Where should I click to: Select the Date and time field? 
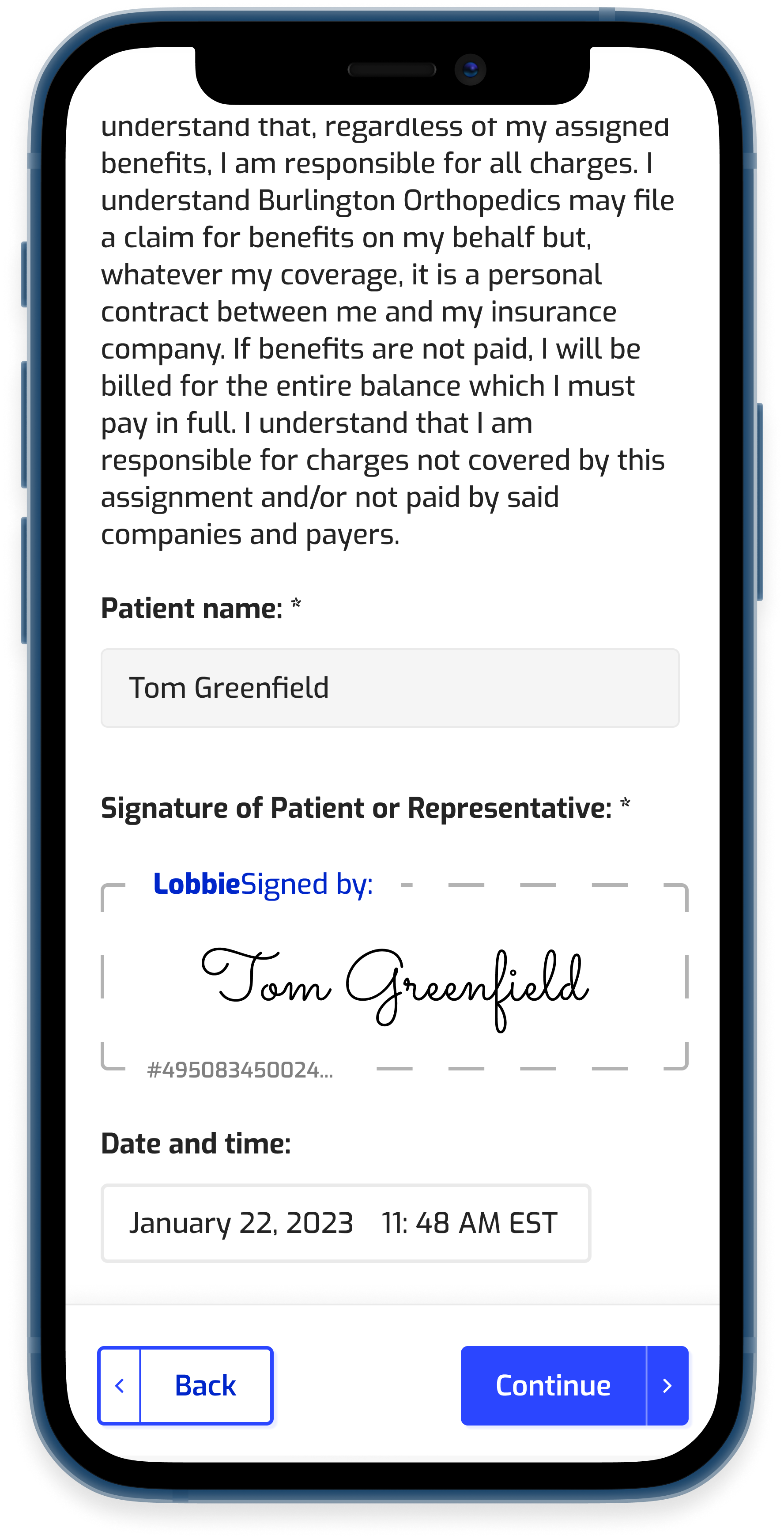[x=345, y=1222]
